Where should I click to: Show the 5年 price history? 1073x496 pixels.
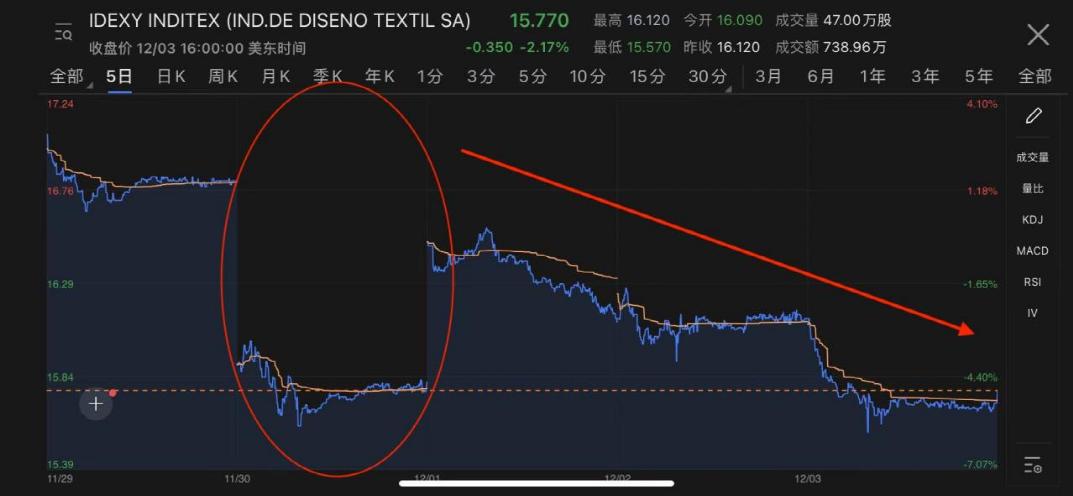[978, 76]
